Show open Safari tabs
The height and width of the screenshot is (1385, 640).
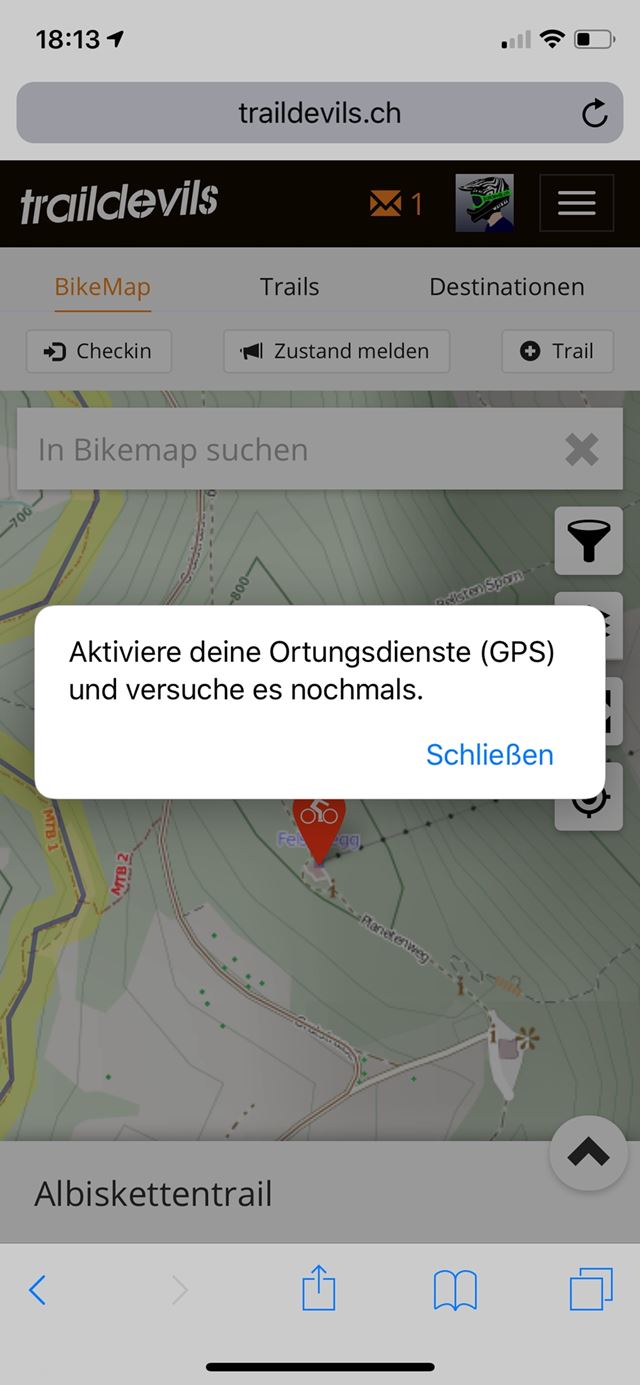click(590, 1289)
